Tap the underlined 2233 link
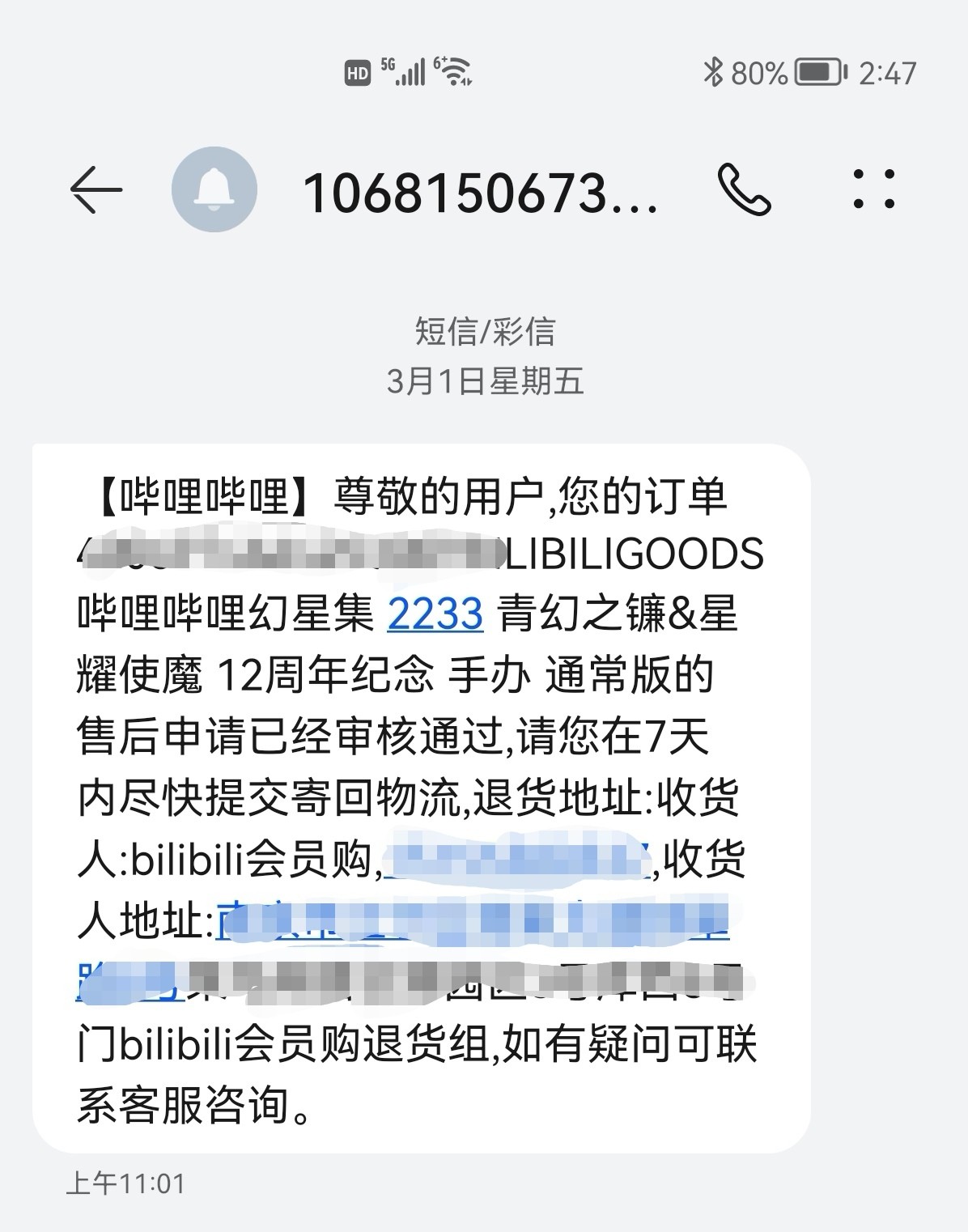This screenshot has height=1232, width=968. point(435,614)
